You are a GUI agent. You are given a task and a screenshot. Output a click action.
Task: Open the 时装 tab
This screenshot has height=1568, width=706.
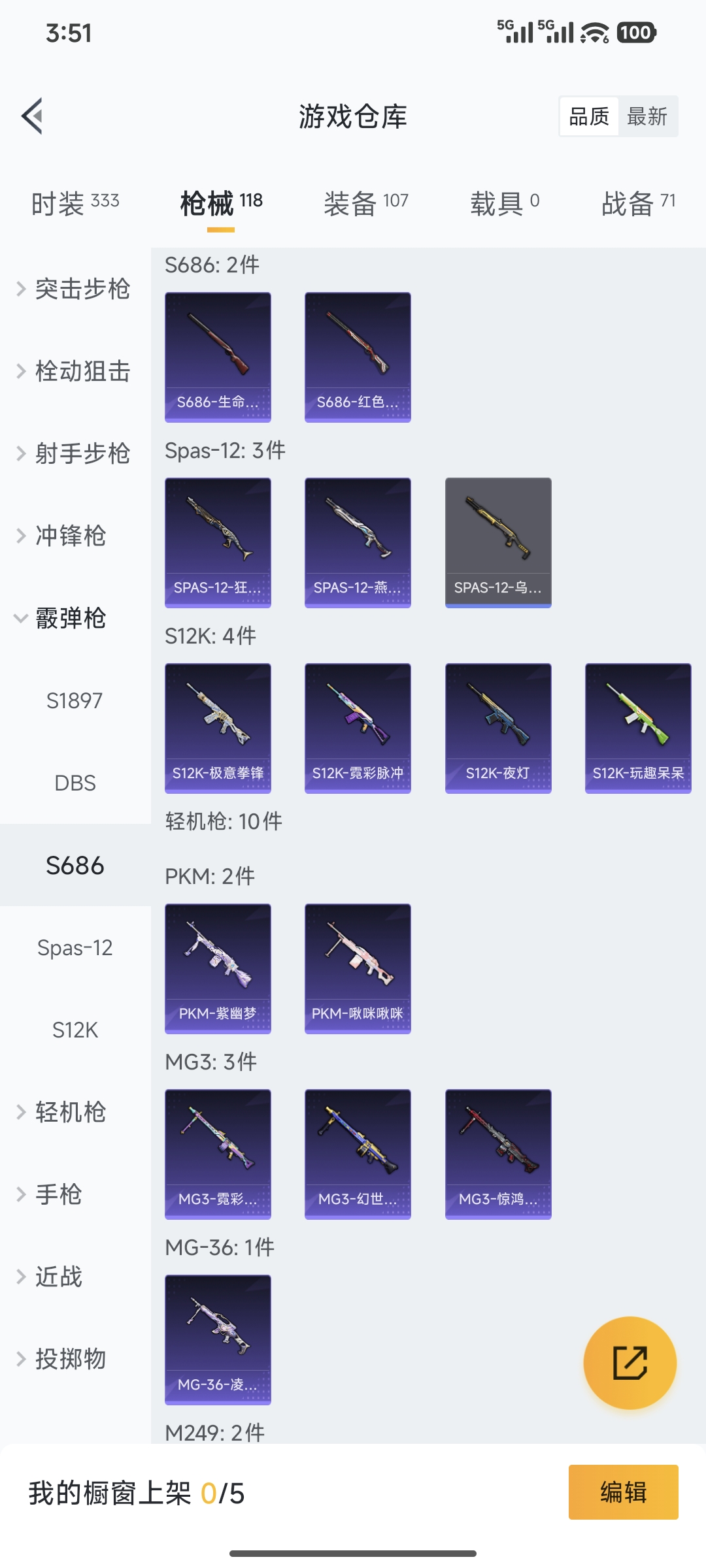pyautogui.click(x=75, y=203)
